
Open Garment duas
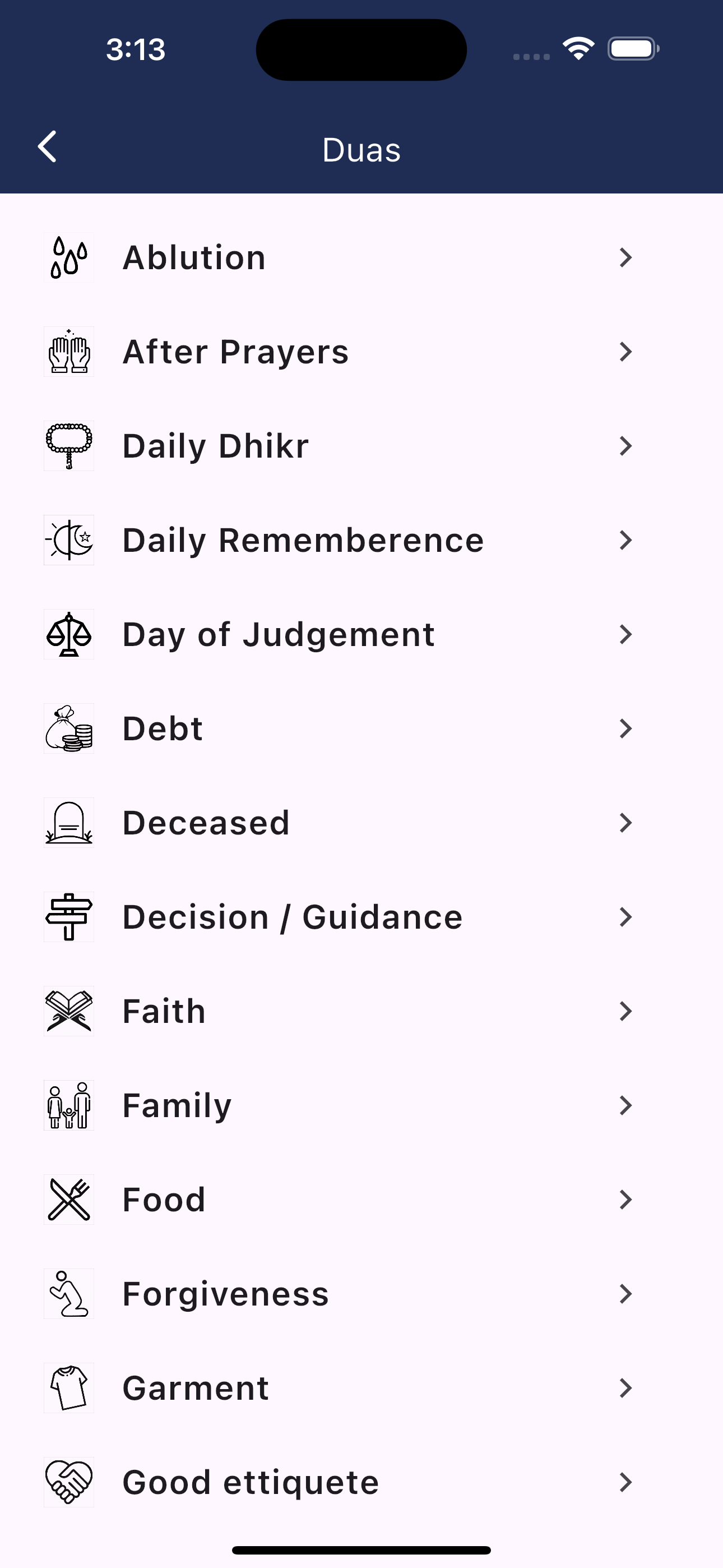coord(361,1388)
